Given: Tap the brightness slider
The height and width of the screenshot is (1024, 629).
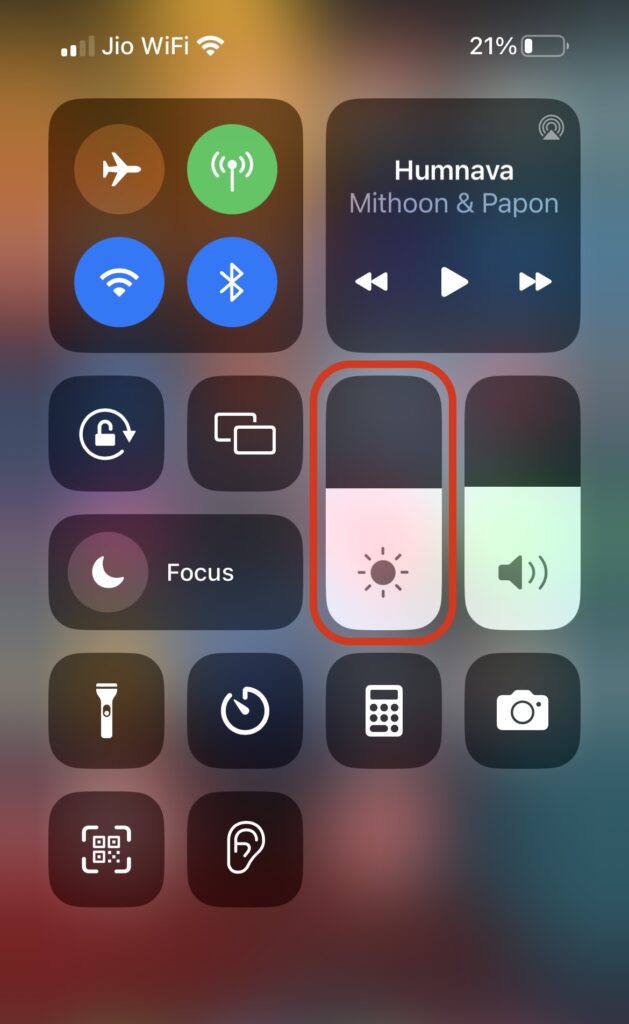Looking at the screenshot, I should click(x=384, y=503).
